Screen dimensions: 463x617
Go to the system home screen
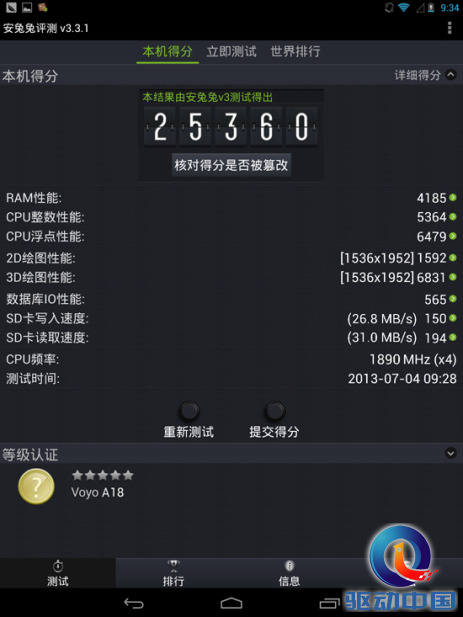click(231, 603)
